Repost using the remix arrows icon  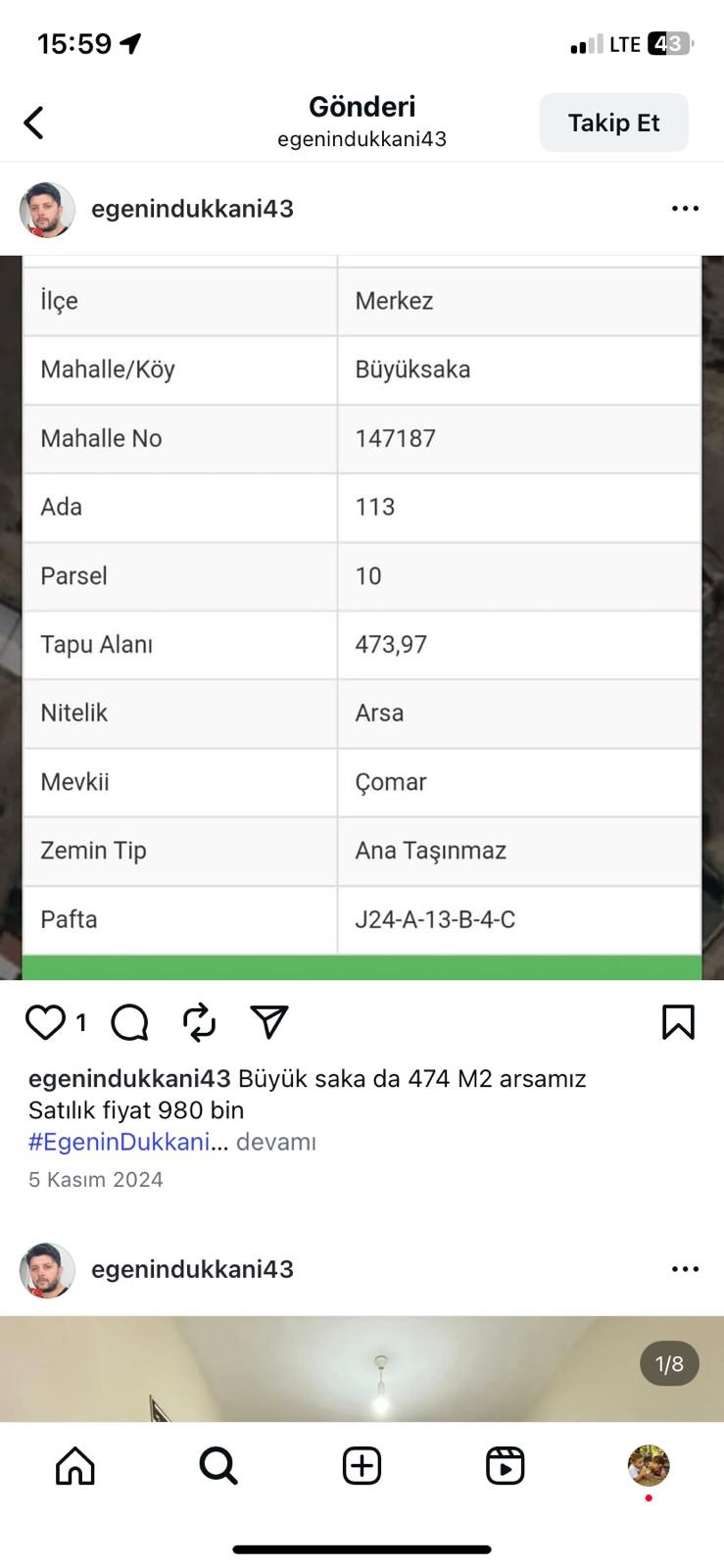(199, 1022)
